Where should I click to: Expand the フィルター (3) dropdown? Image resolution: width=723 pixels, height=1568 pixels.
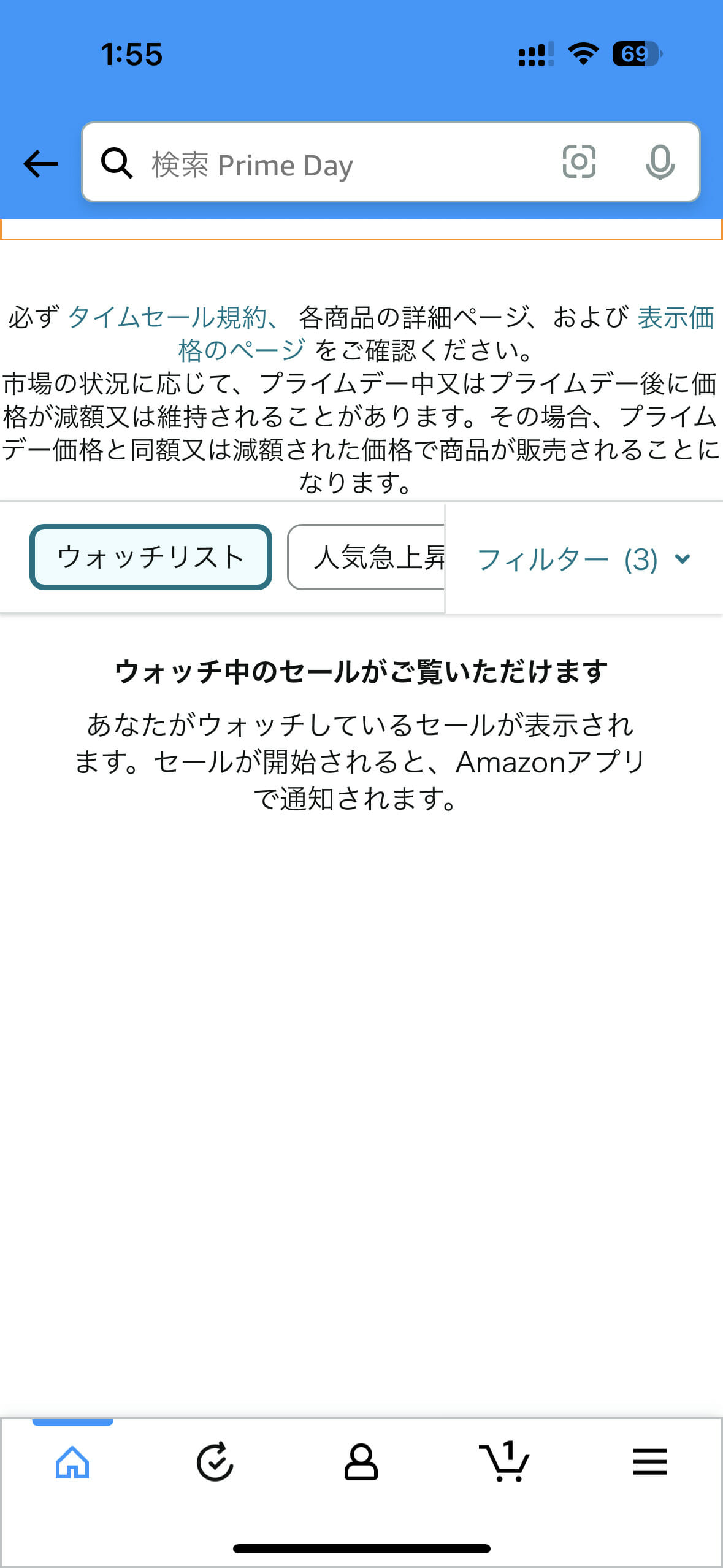point(583,559)
